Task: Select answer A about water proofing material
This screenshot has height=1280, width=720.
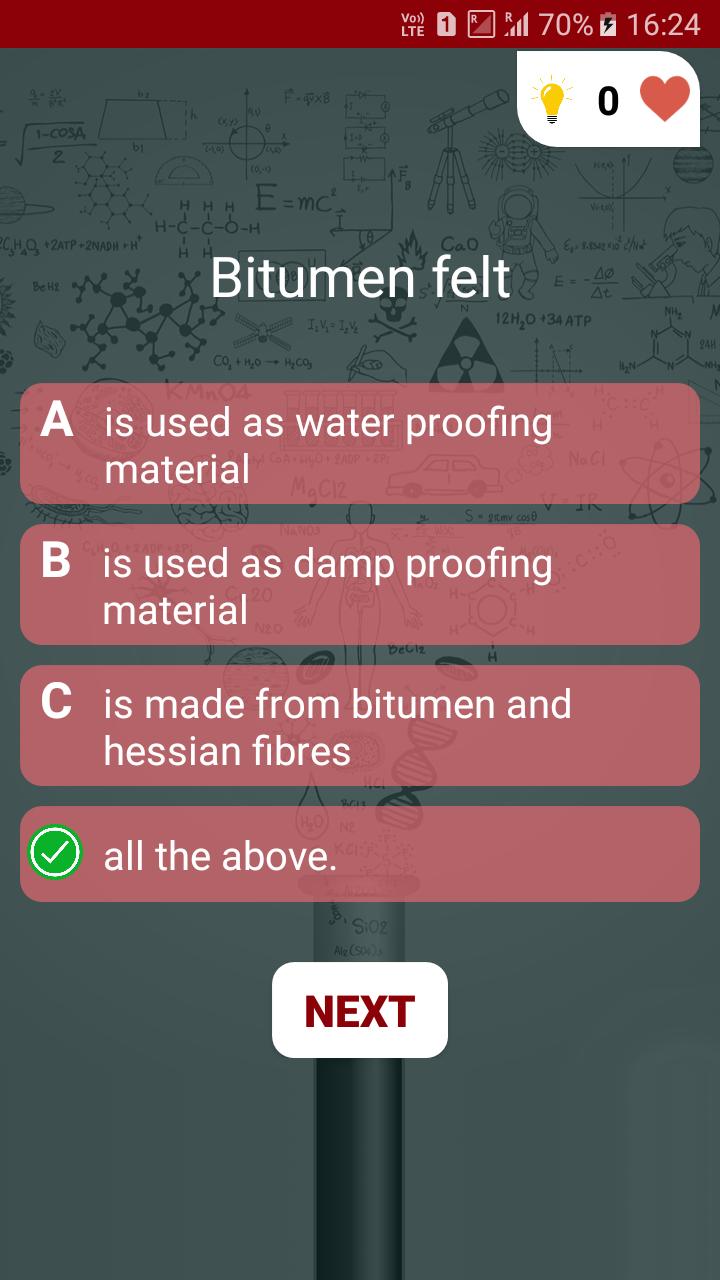Action: (x=360, y=443)
